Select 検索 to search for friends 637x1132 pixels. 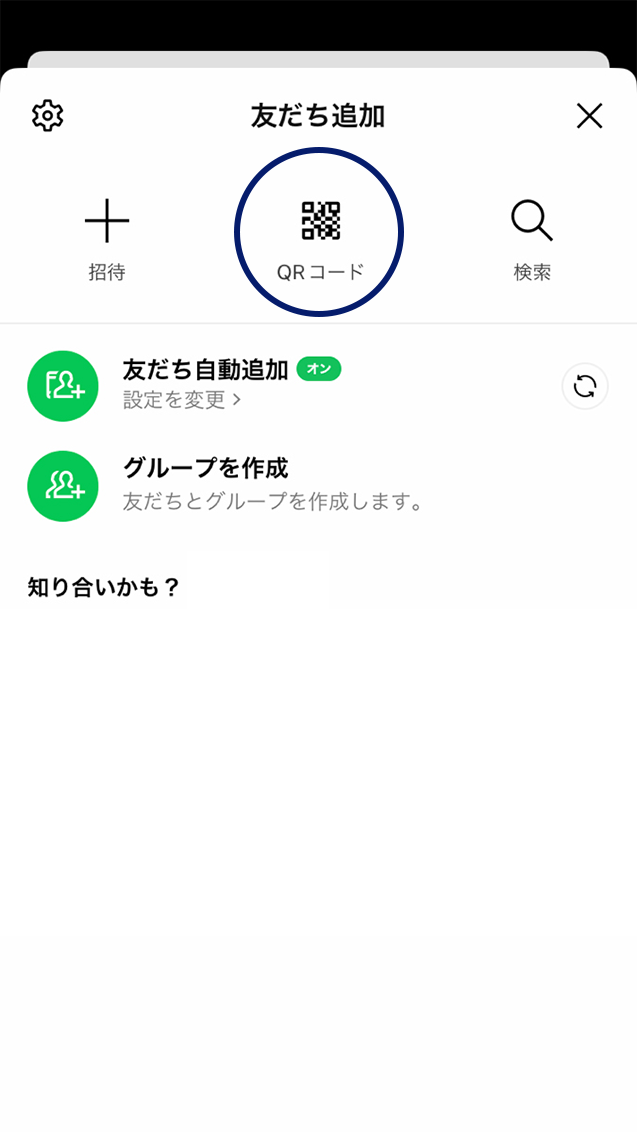[532, 238]
